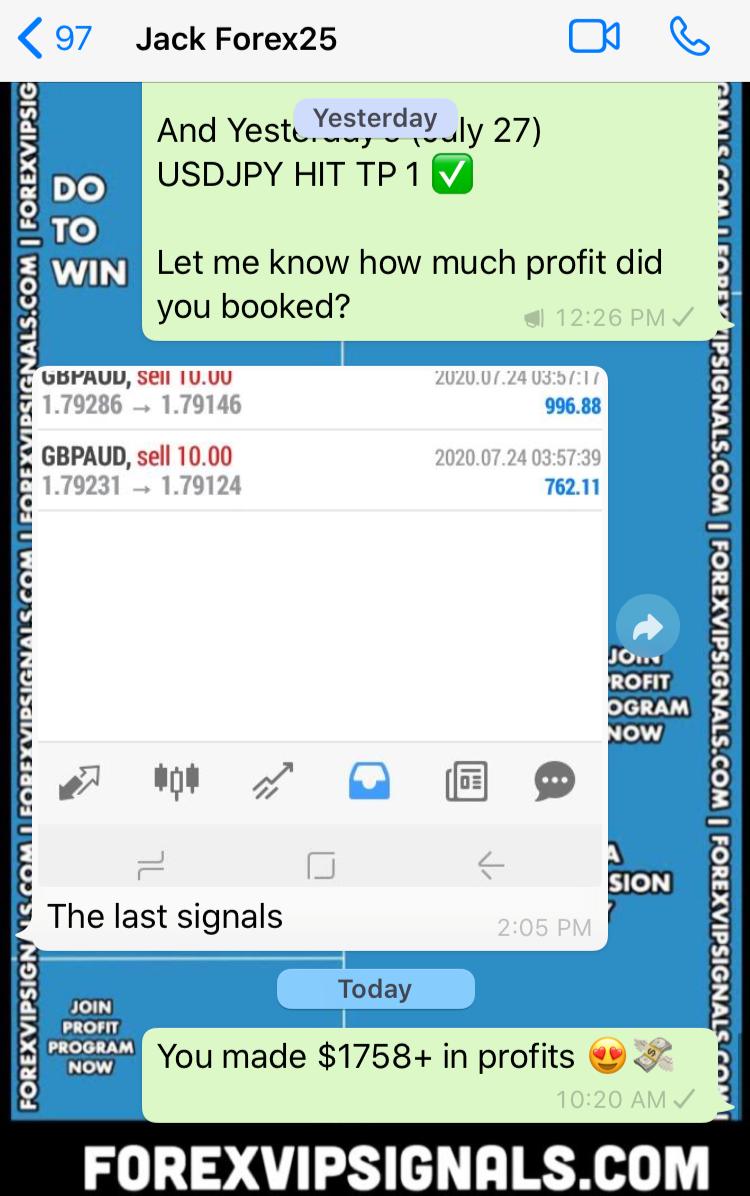This screenshot has width=750, height=1196.
Task: Open Jack Forex25 contact info
Action: pos(236,39)
